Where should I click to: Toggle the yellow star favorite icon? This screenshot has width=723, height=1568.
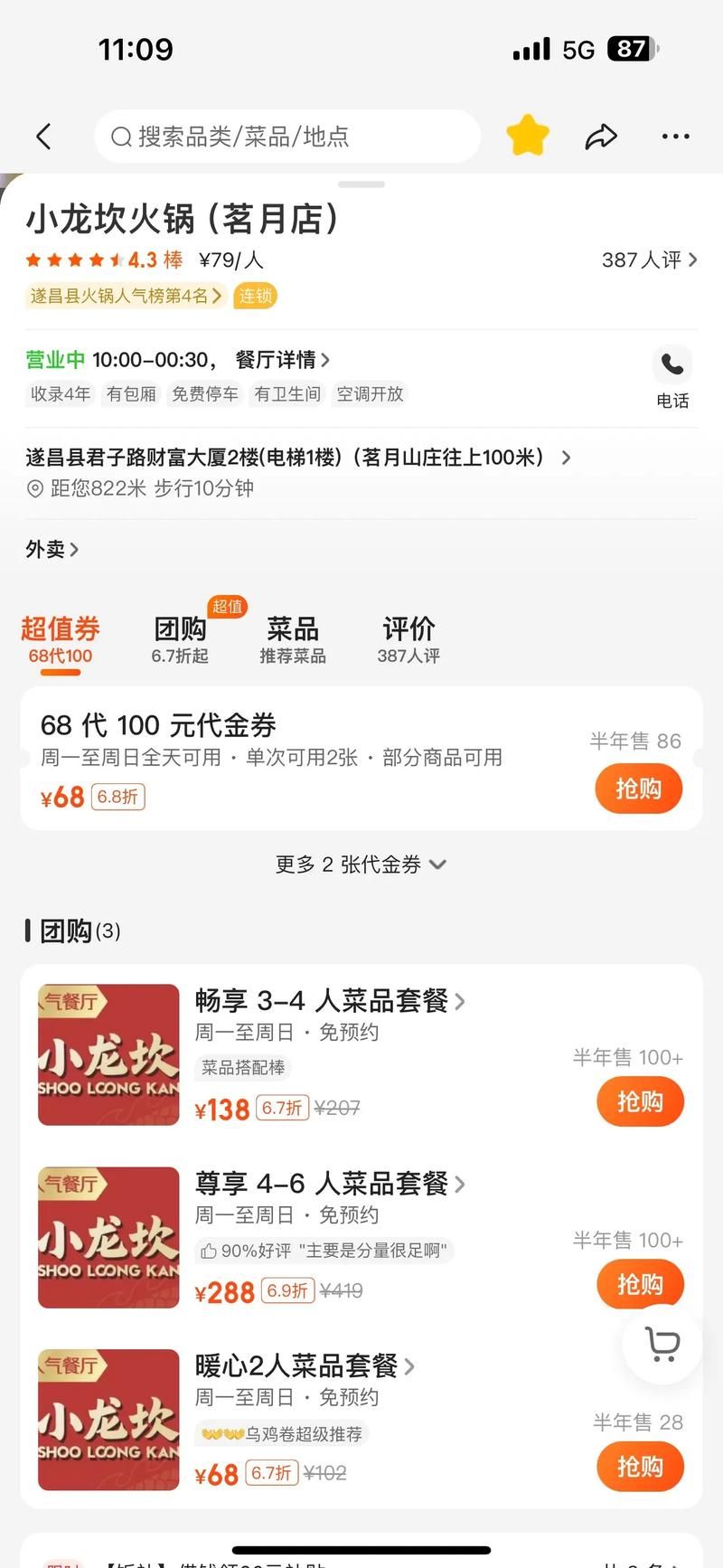(528, 136)
